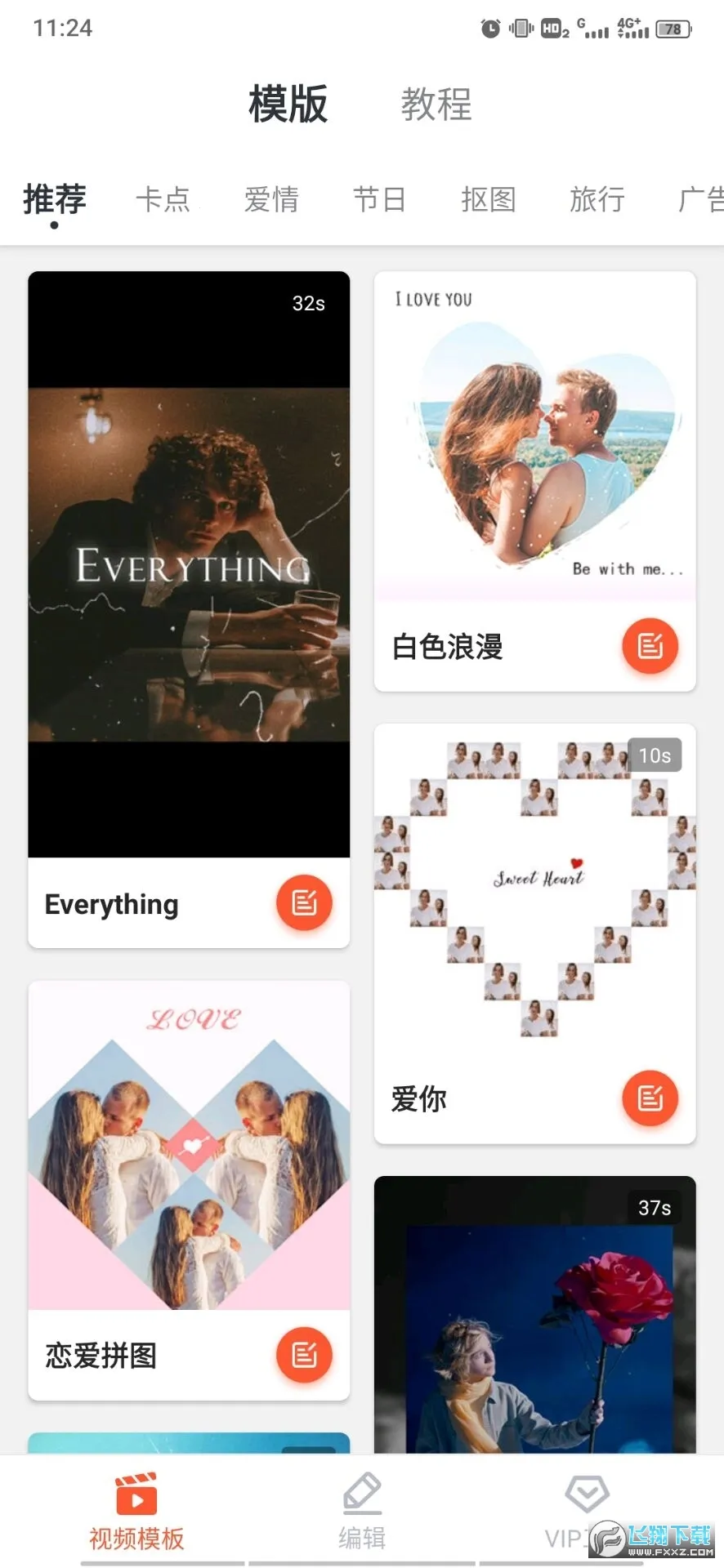Open the edit icon on the Everything template
The height and width of the screenshot is (1568, 724).
coord(303,902)
